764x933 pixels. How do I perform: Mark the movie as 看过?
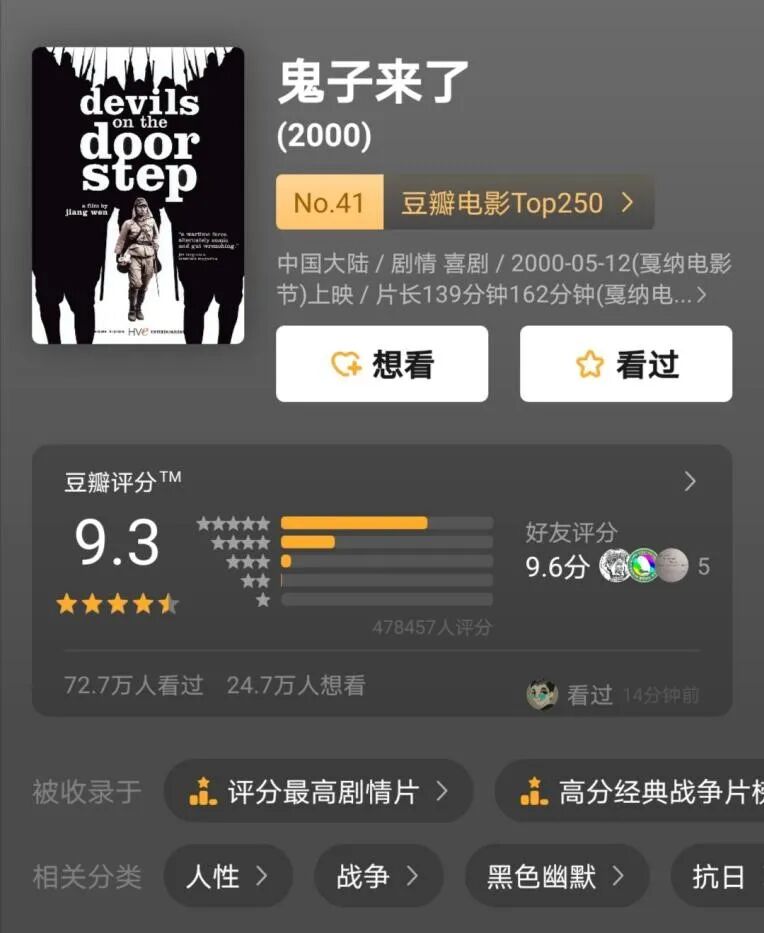pos(626,365)
